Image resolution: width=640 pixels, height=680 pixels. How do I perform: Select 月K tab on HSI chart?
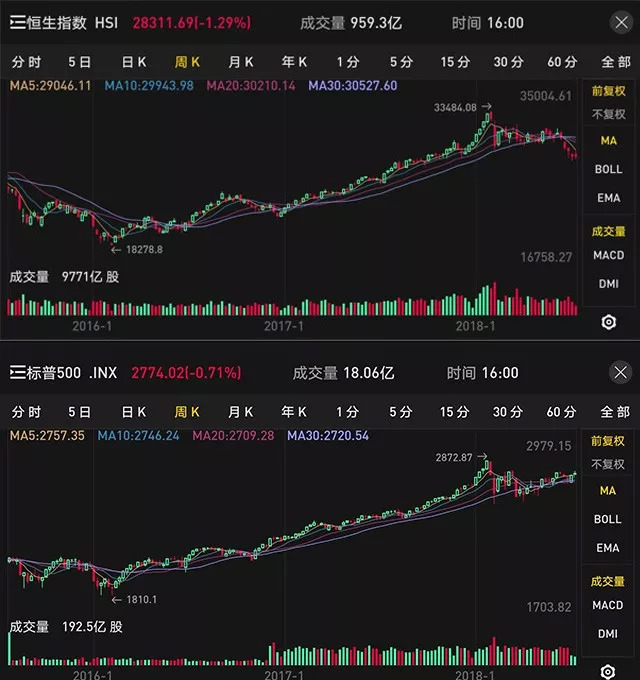(241, 62)
